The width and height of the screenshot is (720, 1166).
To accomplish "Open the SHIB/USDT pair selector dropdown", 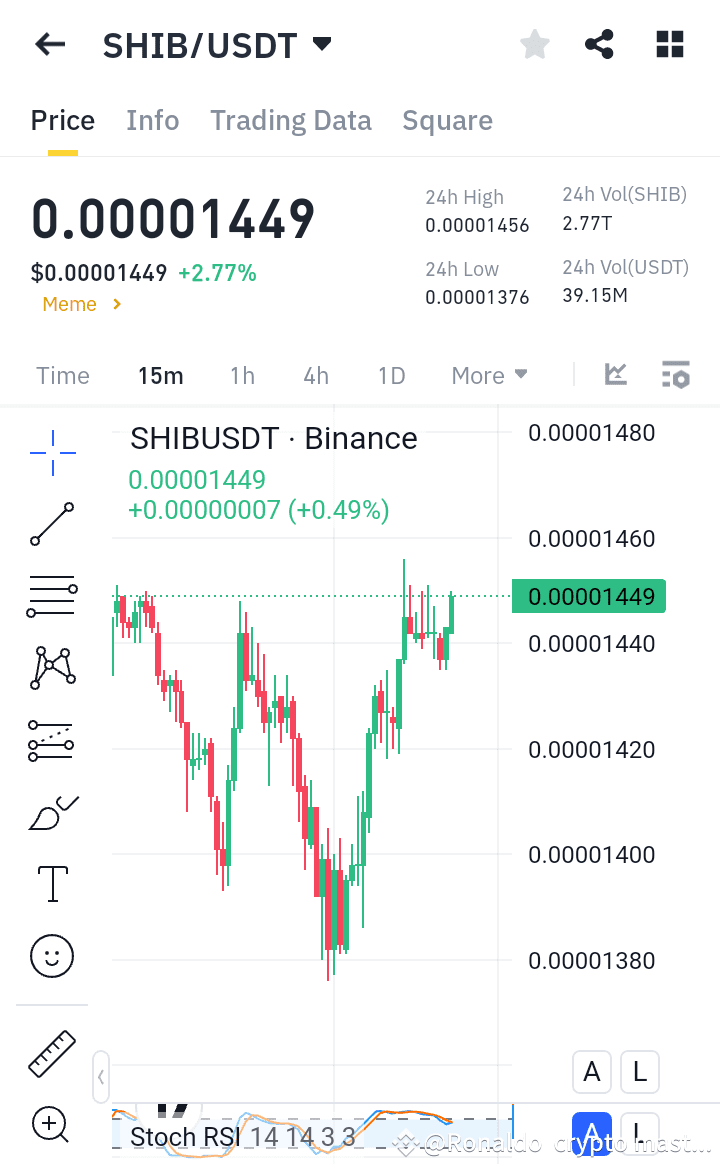I will (x=218, y=44).
